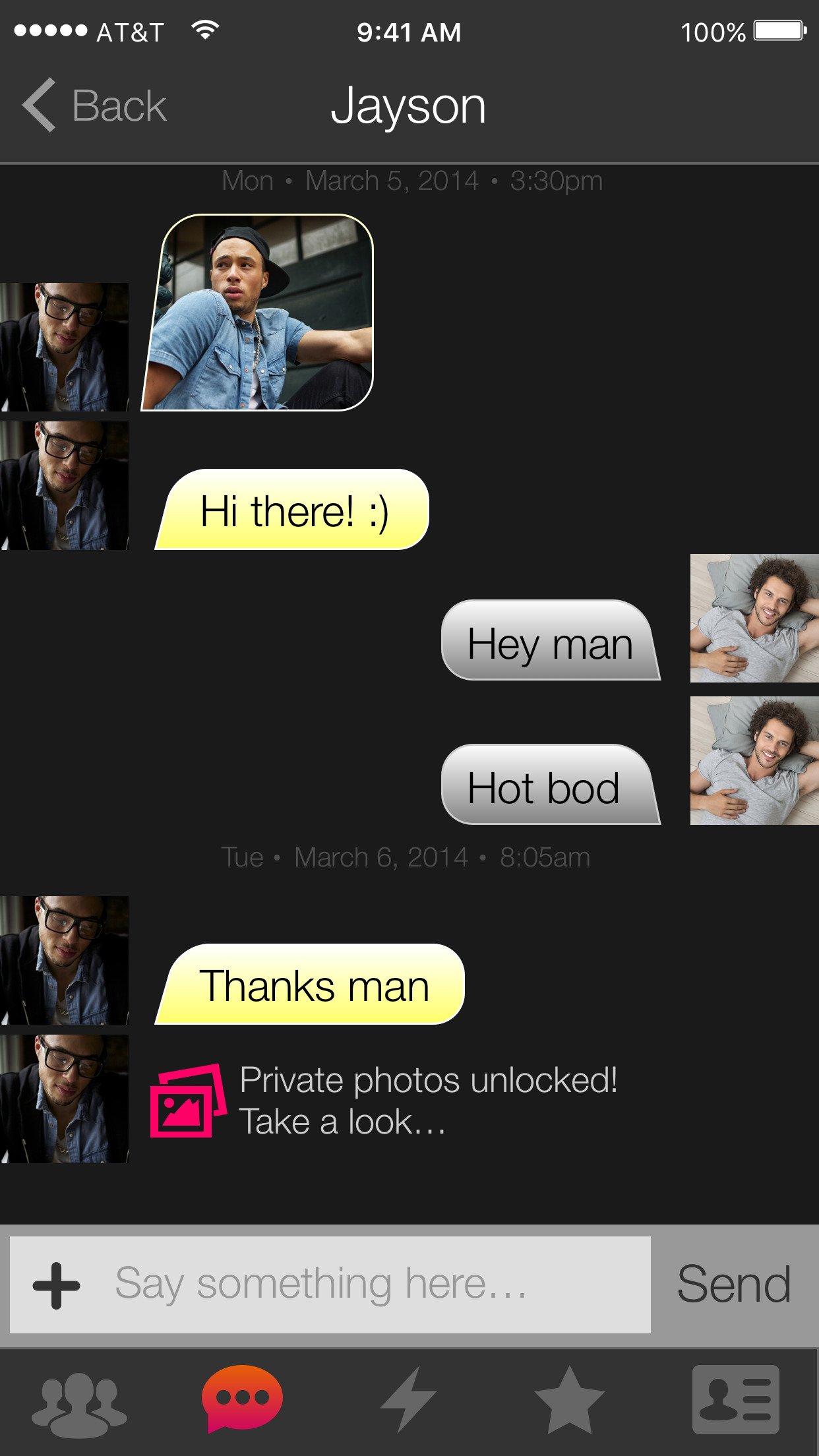819x1456 pixels.
Task: Open the star favorites tab
Action: point(568,1401)
